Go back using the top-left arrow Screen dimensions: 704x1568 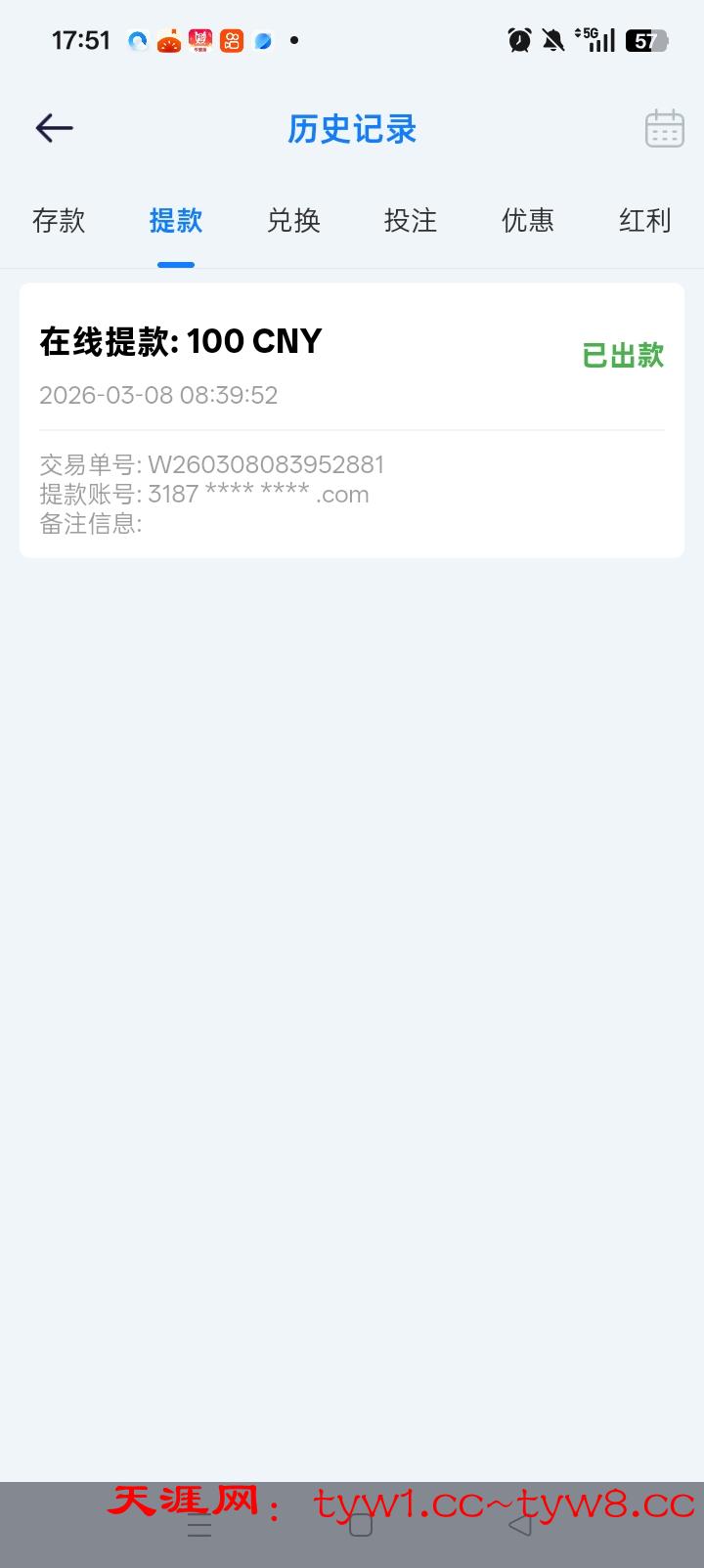[x=55, y=128]
